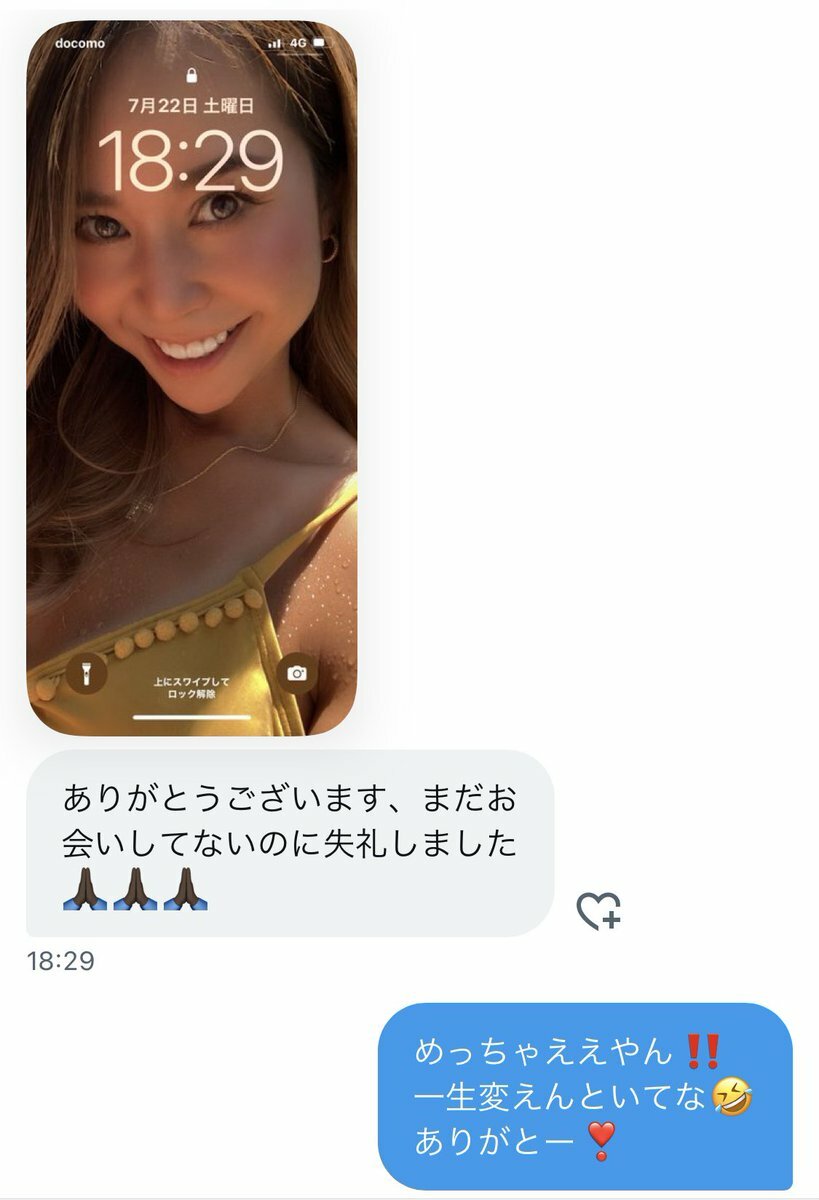Add a reaction to the received message
The image size is (819, 1200).
coord(598,910)
